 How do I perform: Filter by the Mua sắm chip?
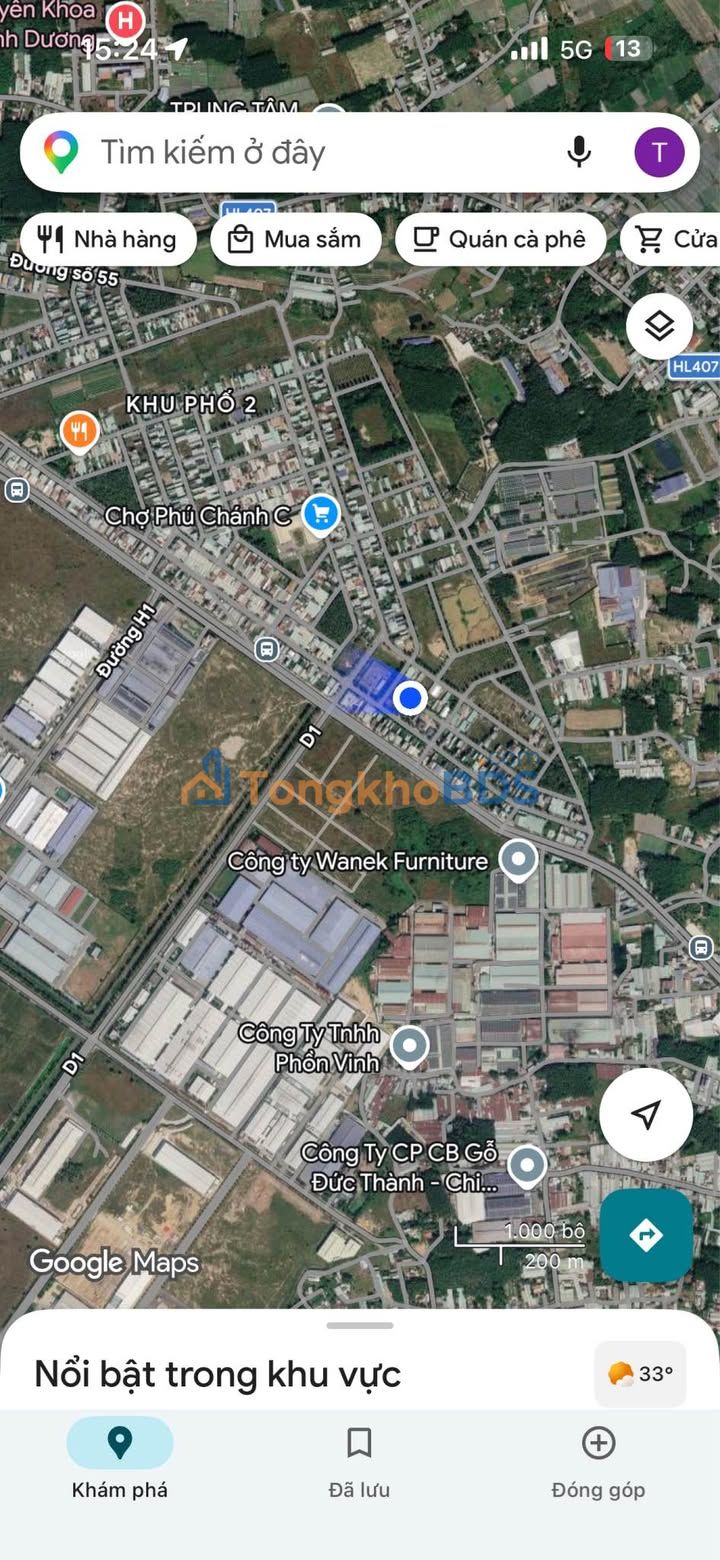tap(296, 240)
